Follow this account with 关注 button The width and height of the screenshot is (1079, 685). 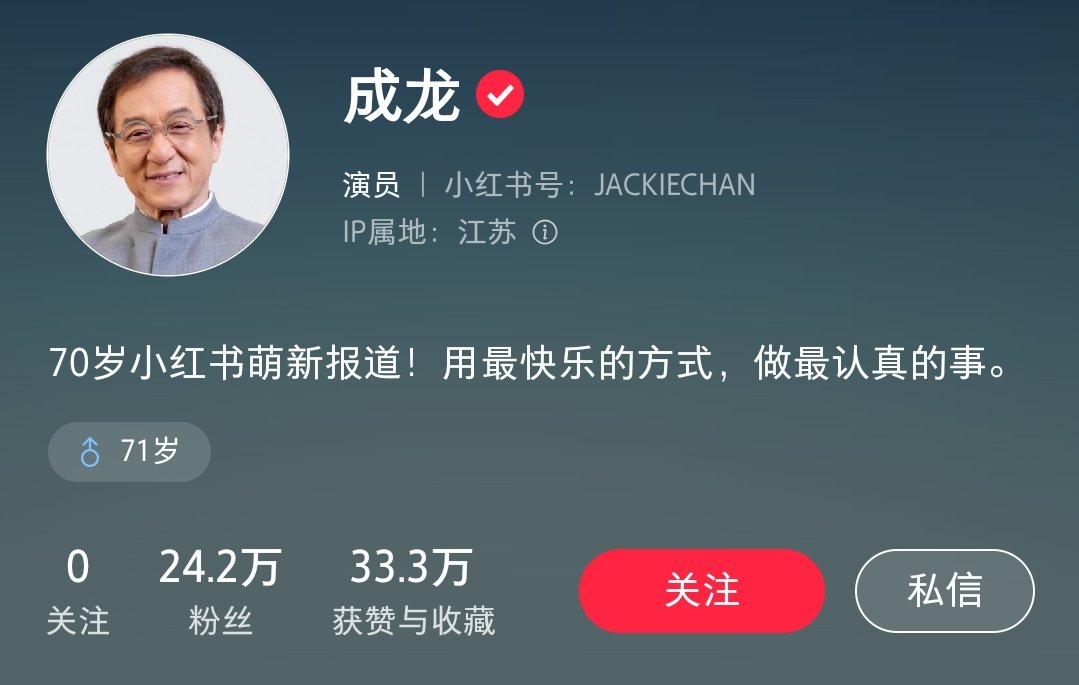[x=701, y=590]
